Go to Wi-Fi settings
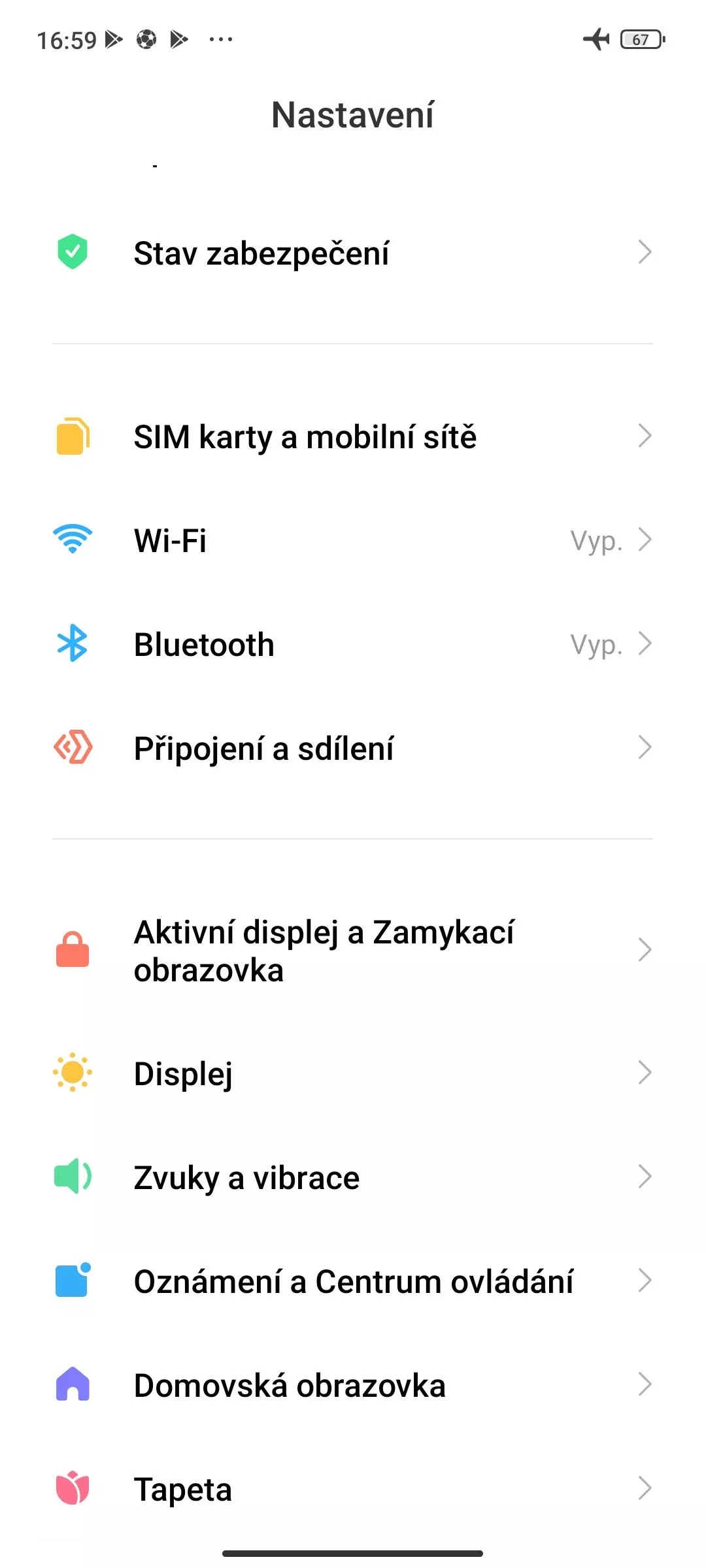 coord(353,540)
